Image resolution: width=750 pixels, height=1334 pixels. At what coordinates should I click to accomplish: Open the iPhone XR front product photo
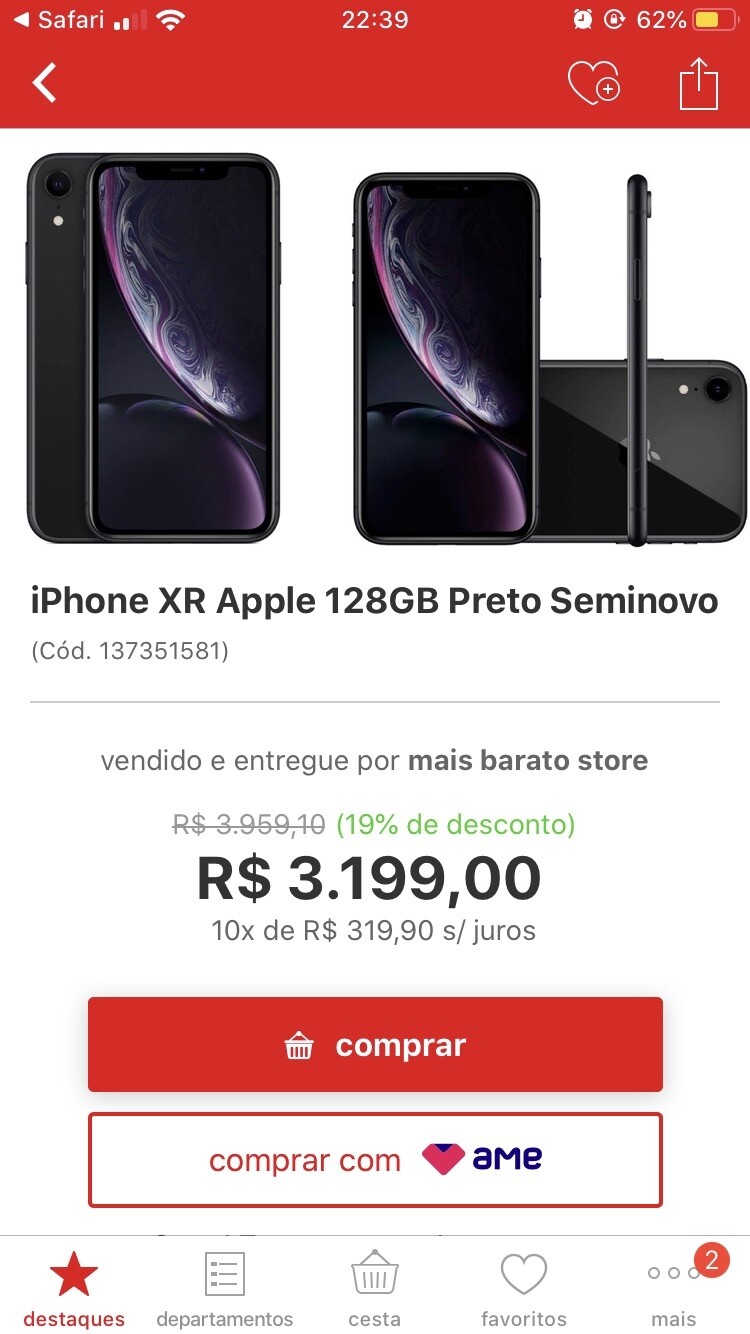[x=153, y=348]
